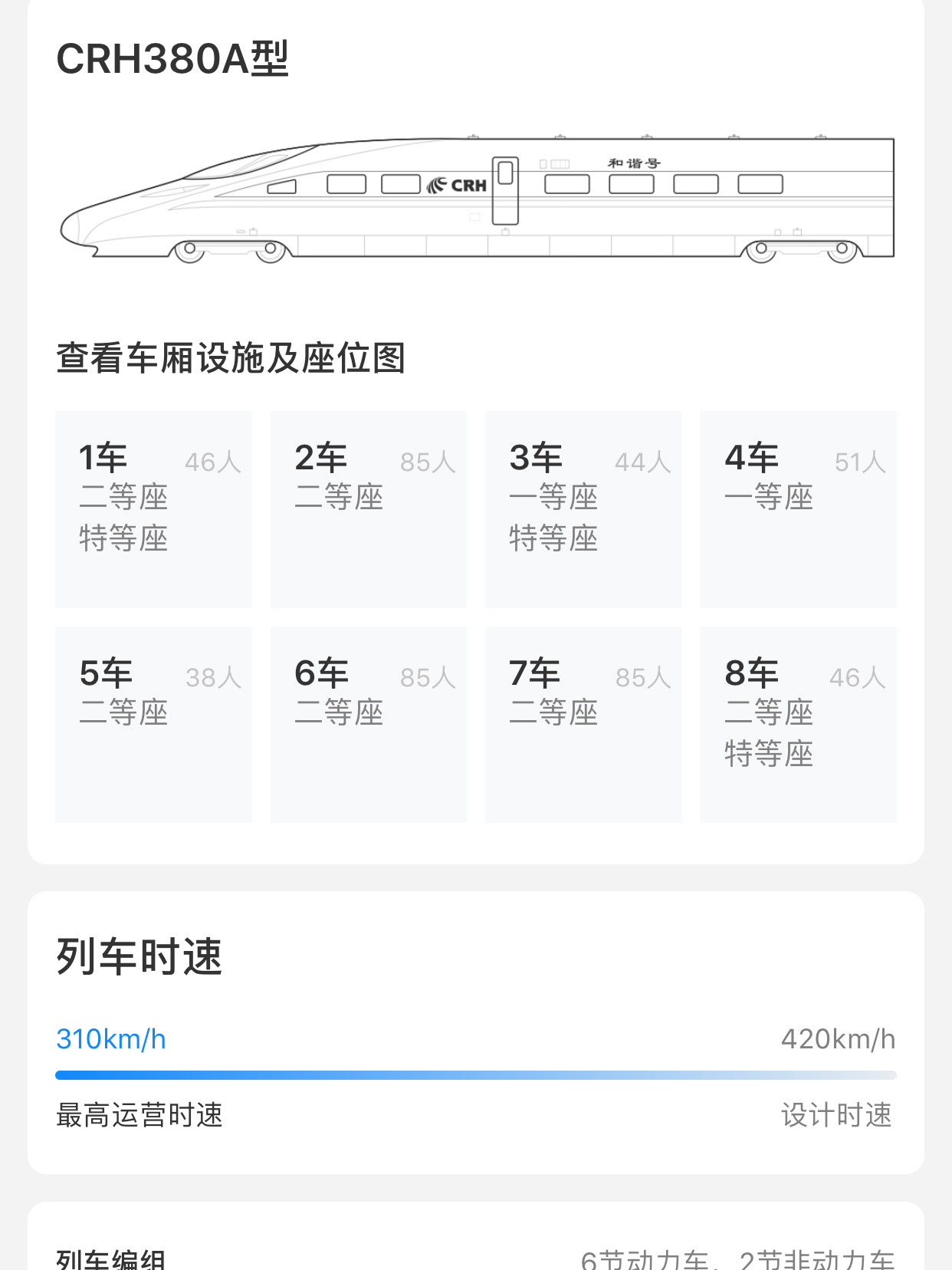Open the 8车 特等座 card
This screenshot has height=1270, width=952.
click(797, 725)
